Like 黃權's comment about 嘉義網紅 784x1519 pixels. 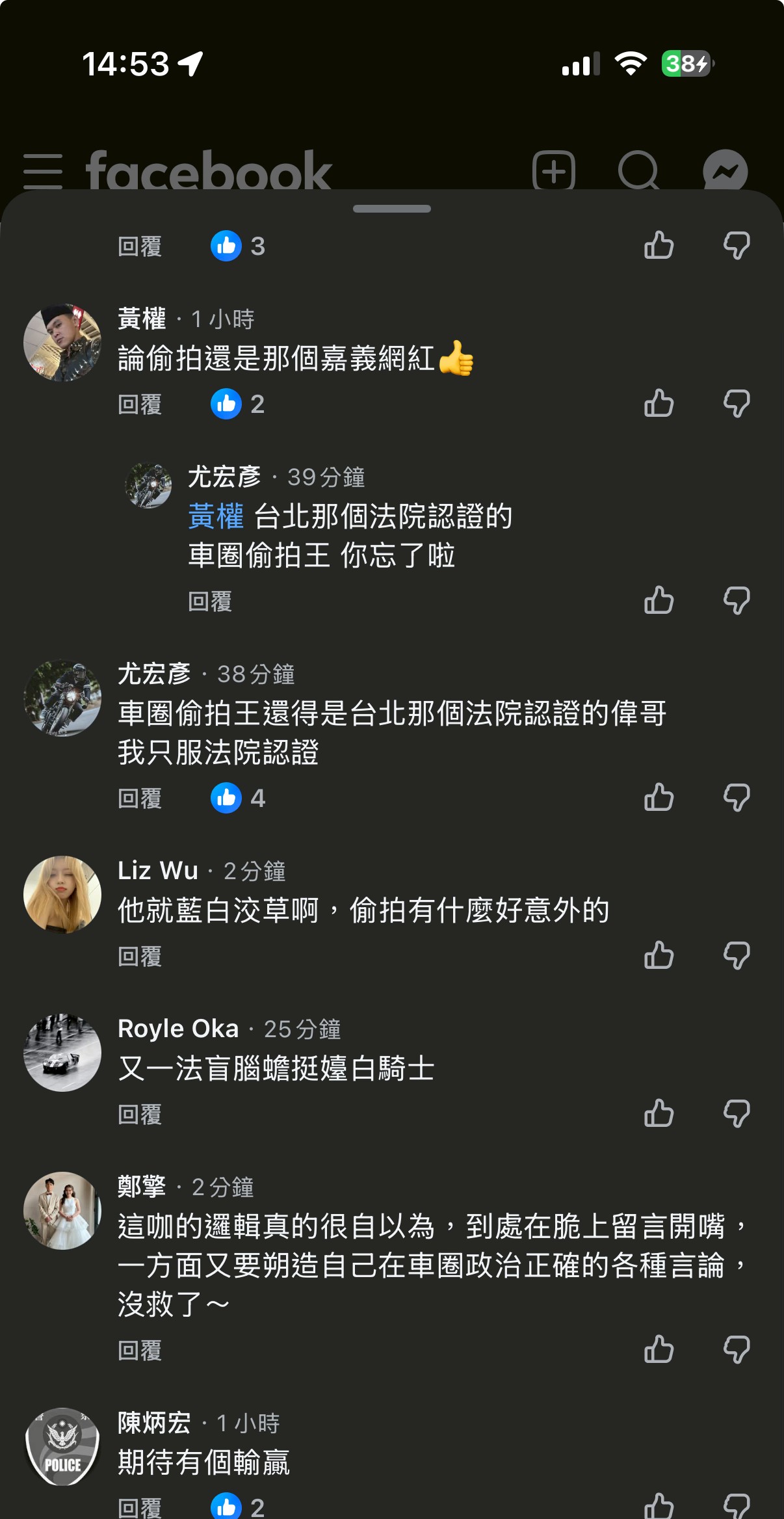[659, 404]
